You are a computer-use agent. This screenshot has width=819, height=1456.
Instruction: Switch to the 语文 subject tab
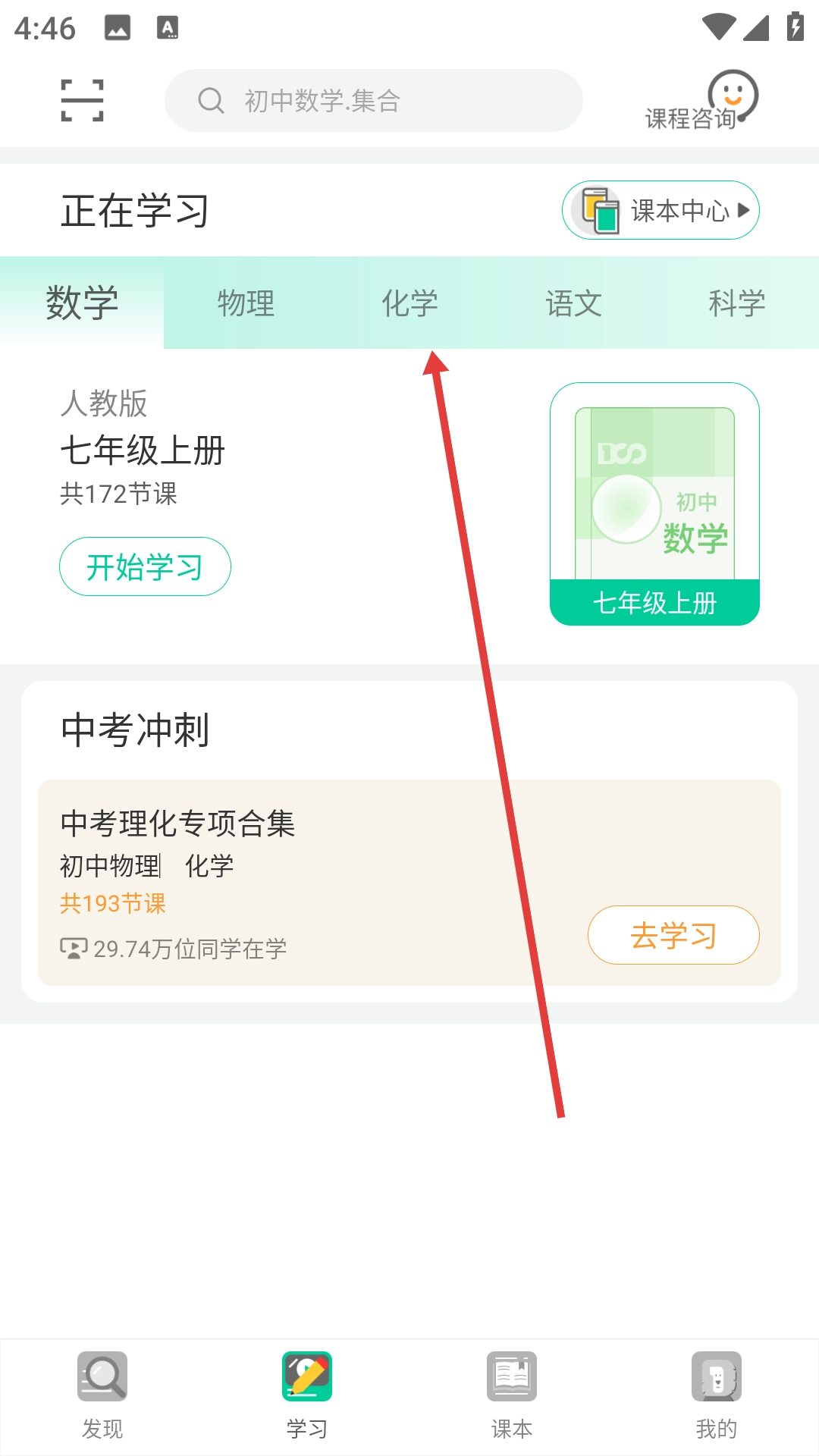573,303
